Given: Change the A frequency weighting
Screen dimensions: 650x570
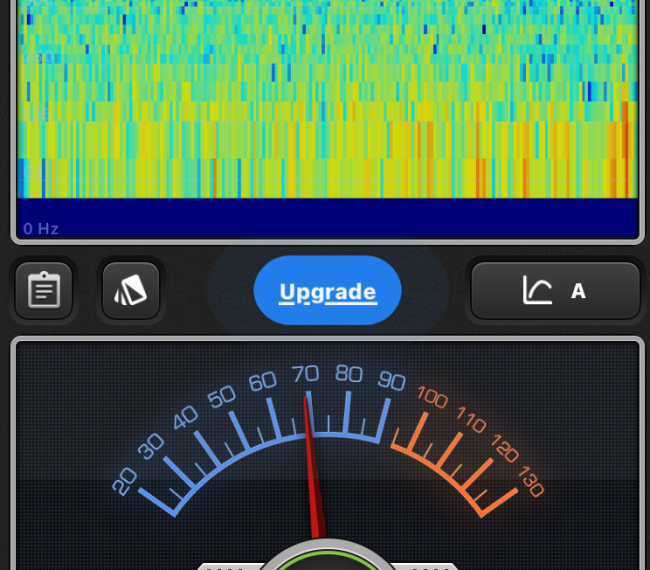Looking at the screenshot, I should [555, 291].
